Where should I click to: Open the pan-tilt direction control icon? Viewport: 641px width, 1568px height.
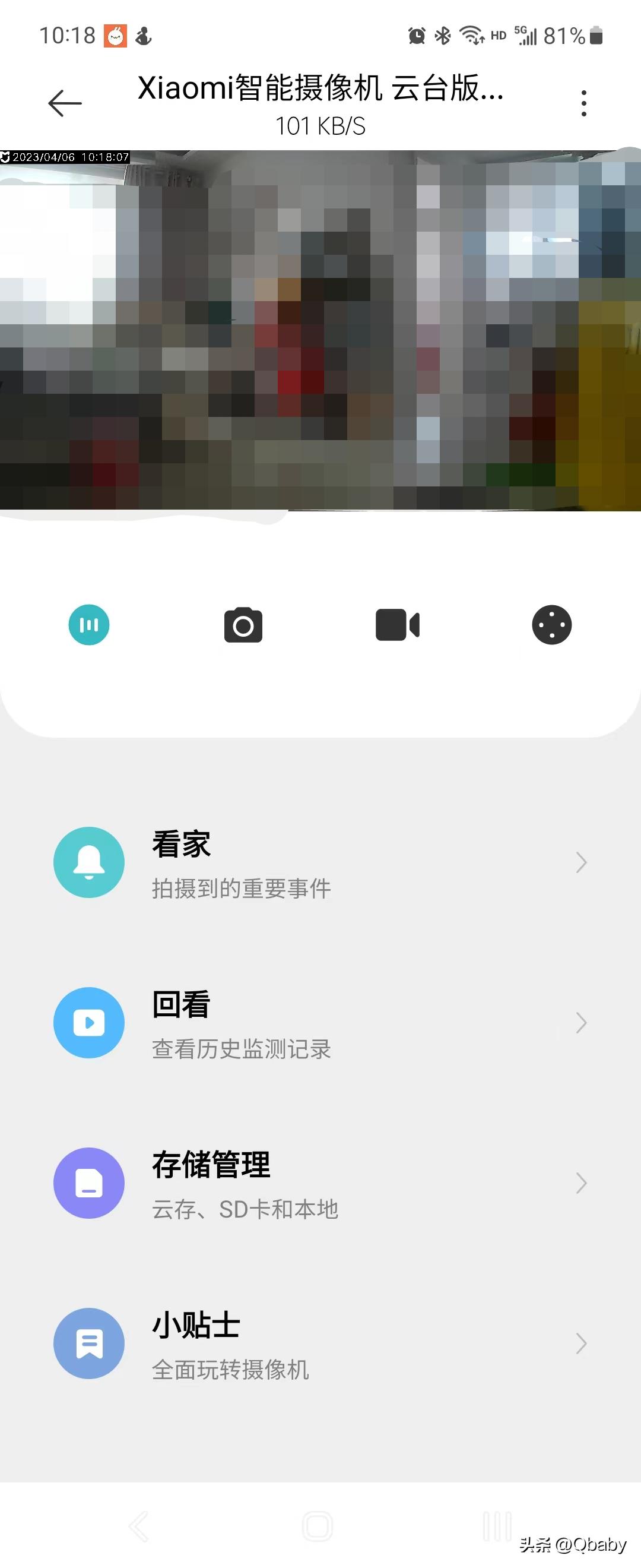[552, 624]
